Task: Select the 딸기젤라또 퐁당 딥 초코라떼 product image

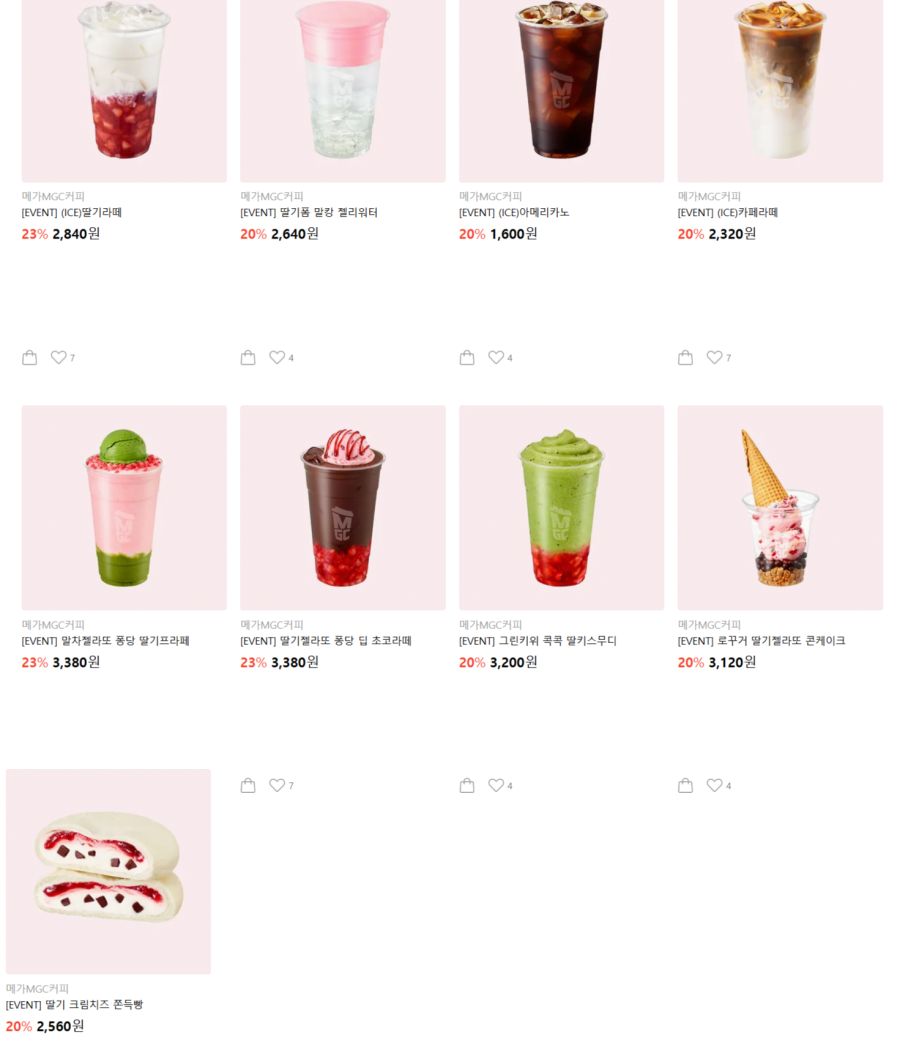Action: (343, 507)
